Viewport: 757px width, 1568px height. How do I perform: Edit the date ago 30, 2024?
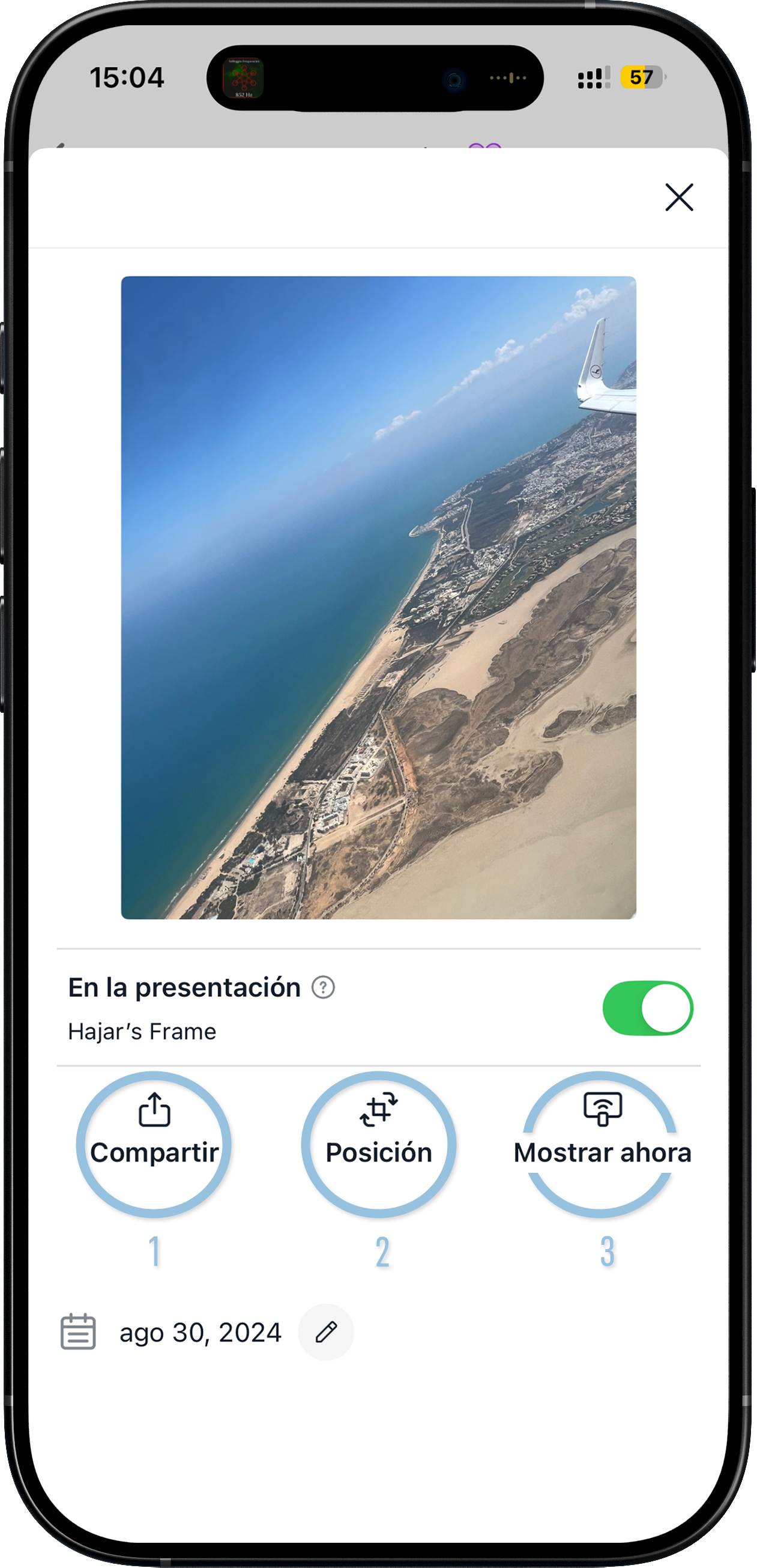pyautogui.click(x=326, y=1333)
